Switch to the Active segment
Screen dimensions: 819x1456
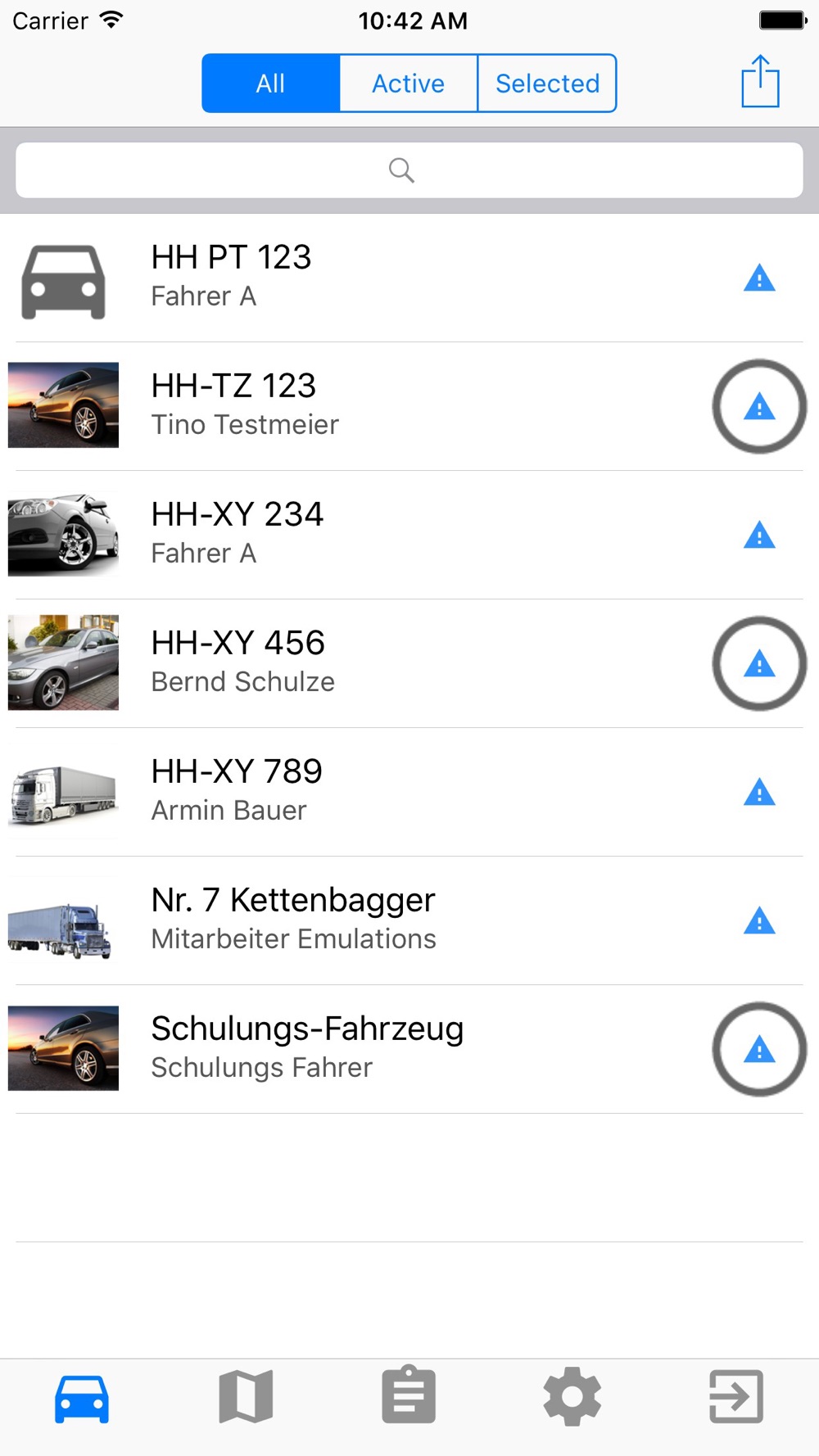pos(408,84)
